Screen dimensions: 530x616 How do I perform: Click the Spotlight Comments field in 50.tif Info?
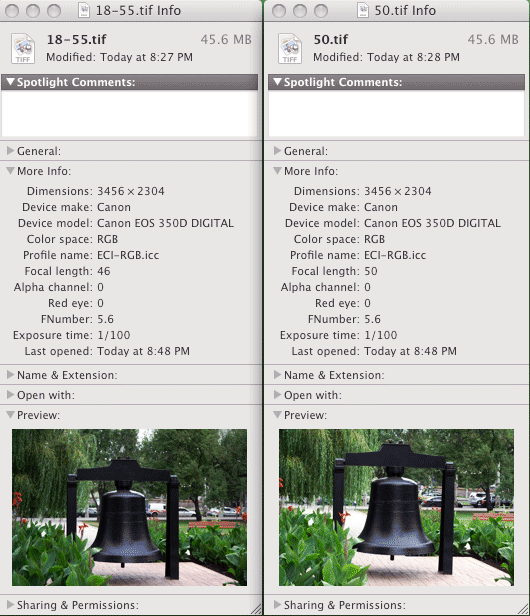coord(396,113)
